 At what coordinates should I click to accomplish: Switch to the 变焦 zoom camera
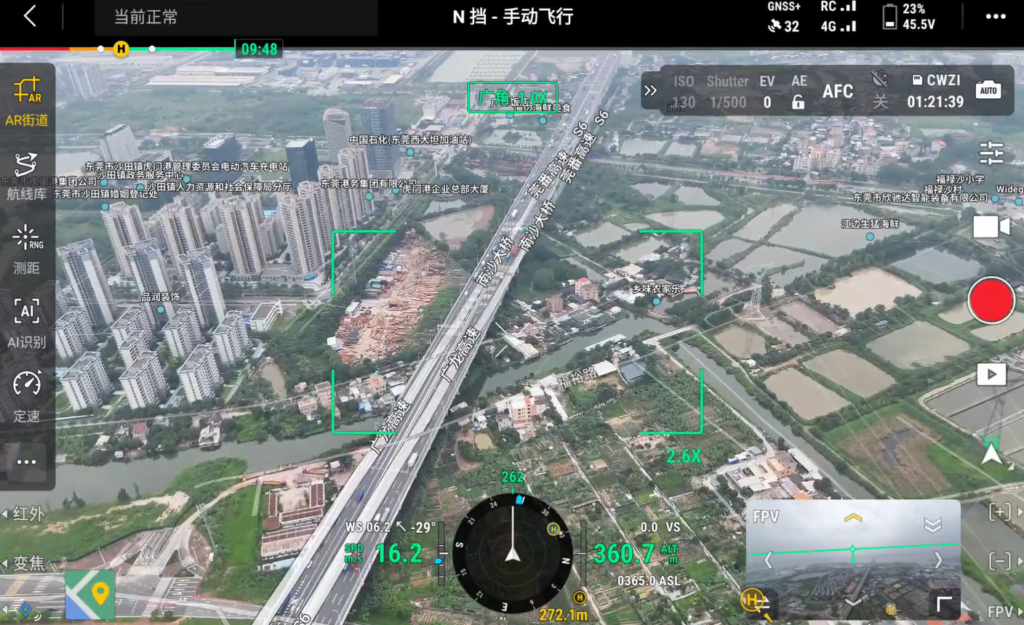pos(27,562)
